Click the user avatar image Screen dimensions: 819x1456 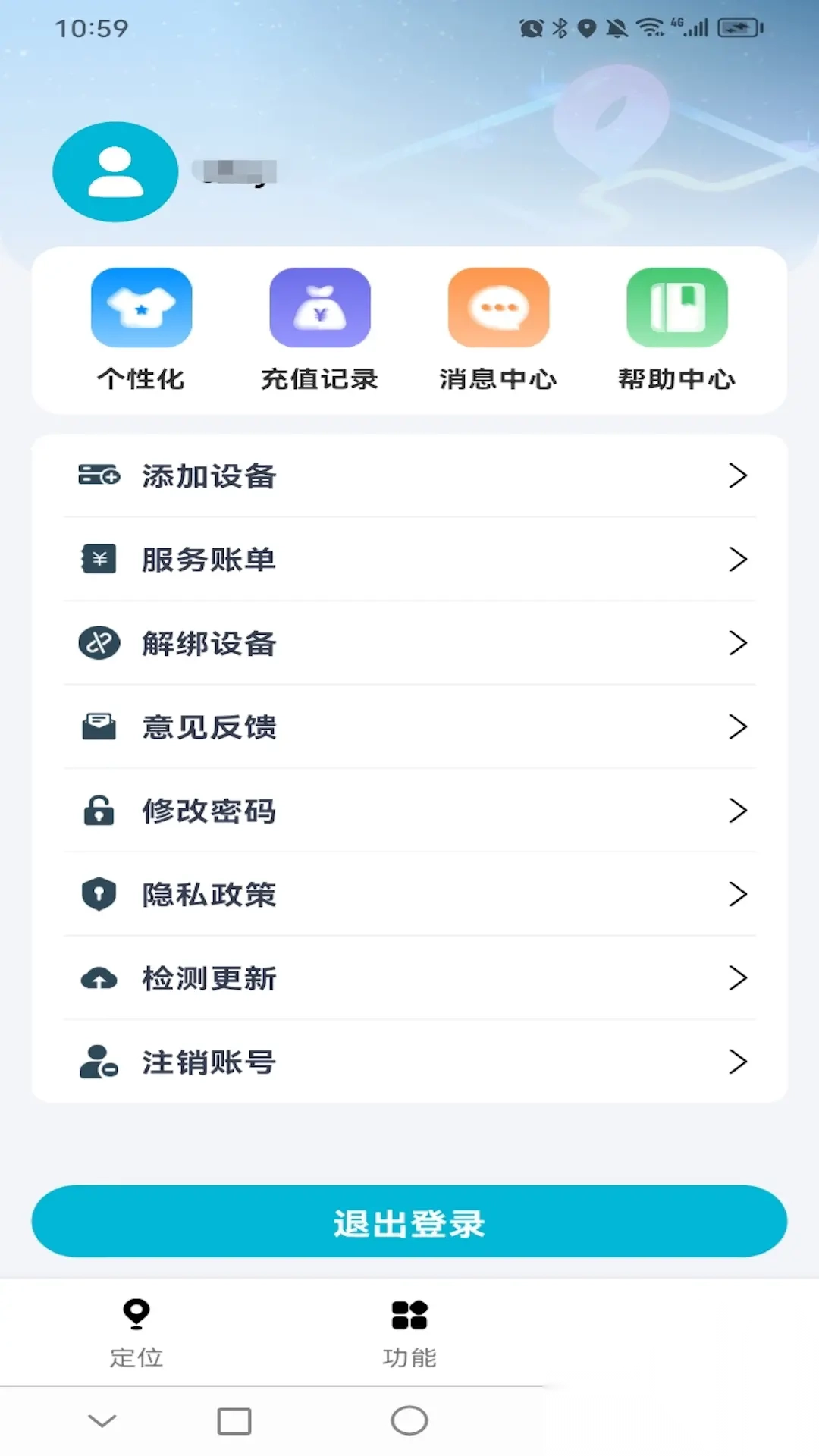click(x=115, y=172)
